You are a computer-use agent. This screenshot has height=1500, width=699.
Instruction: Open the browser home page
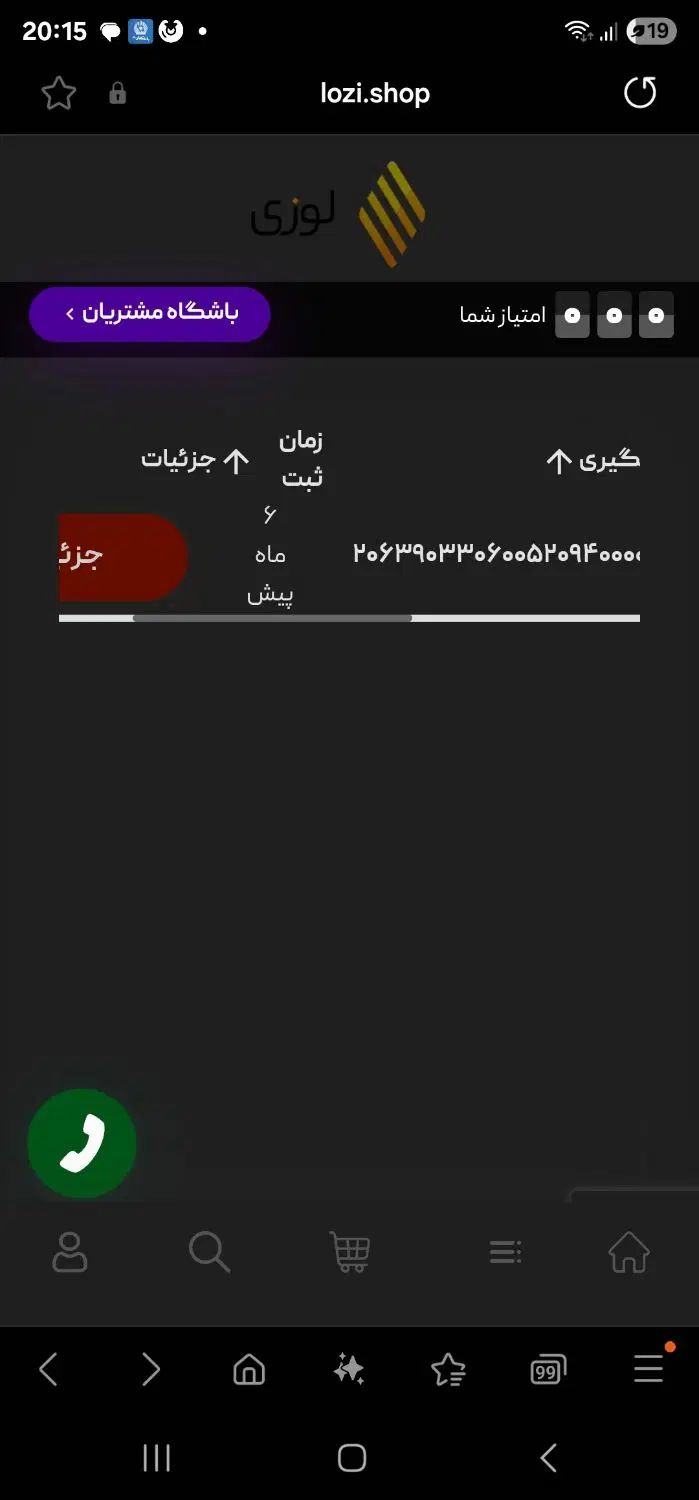[249, 1369]
